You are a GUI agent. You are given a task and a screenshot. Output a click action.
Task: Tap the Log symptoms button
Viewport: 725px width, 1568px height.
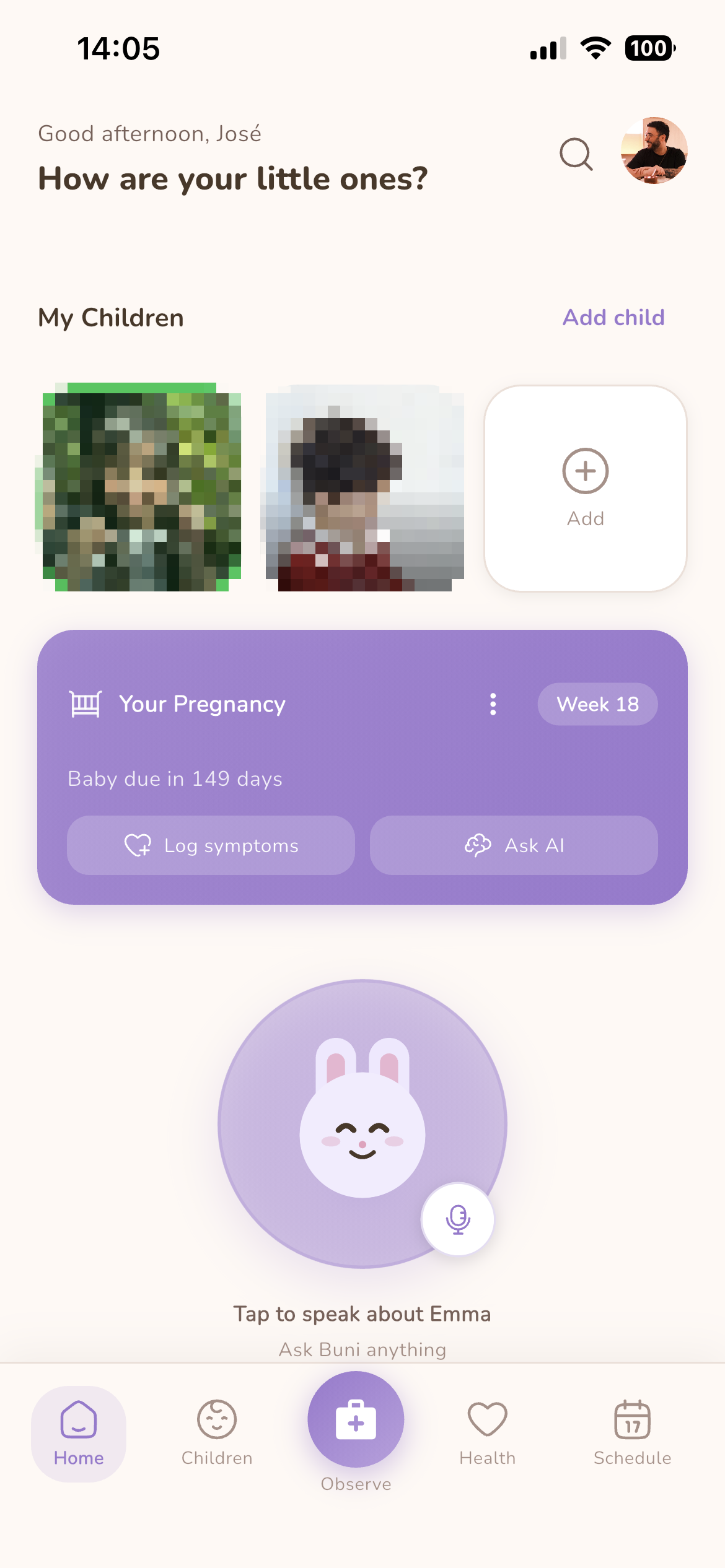coord(211,845)
